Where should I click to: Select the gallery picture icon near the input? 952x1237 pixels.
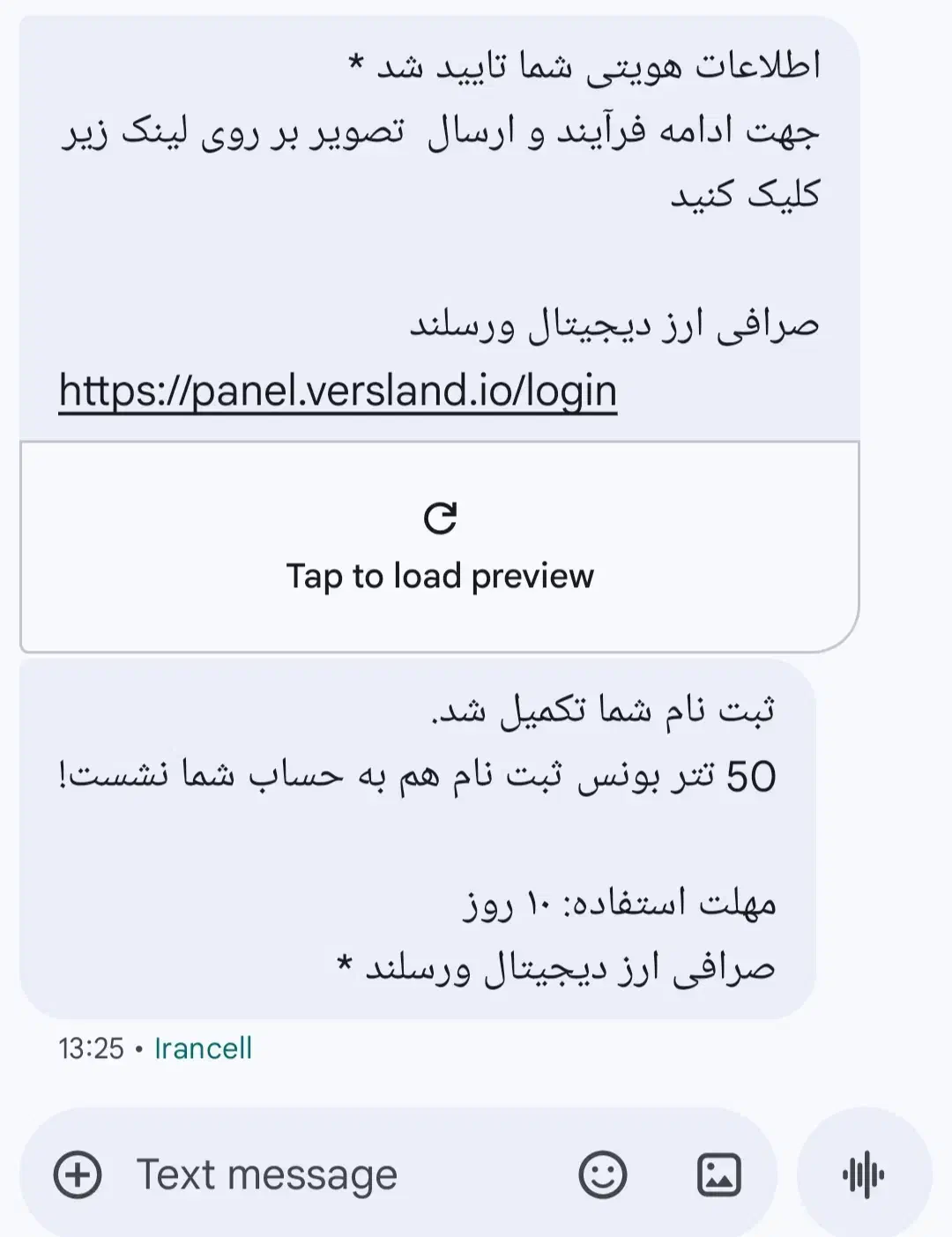716,1174
